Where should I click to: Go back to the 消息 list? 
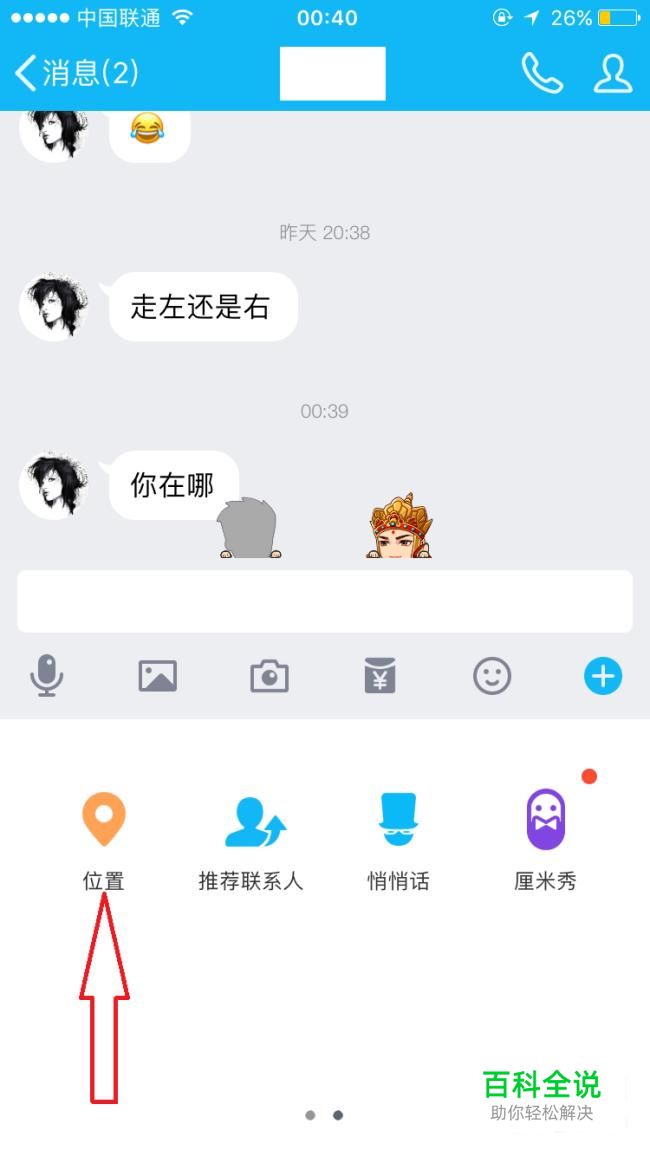point(77,73)
